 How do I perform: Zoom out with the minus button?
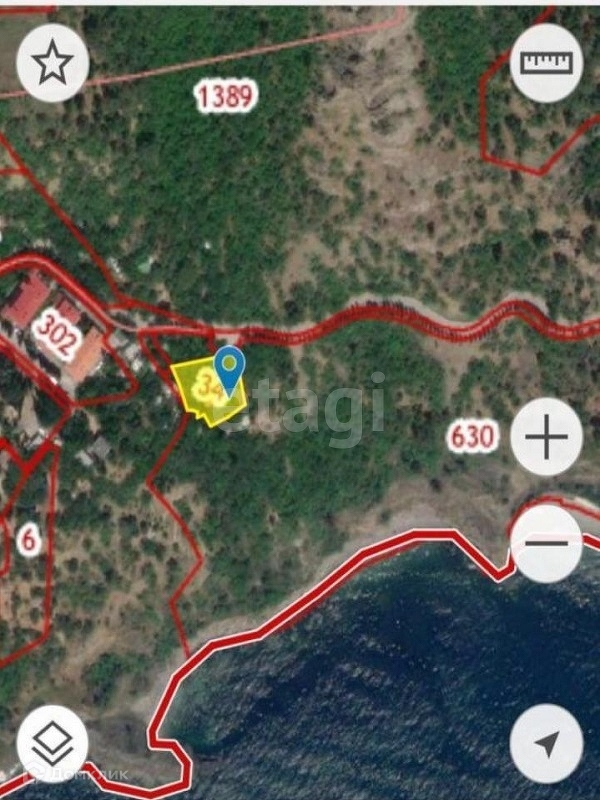(x=546, y=543)
